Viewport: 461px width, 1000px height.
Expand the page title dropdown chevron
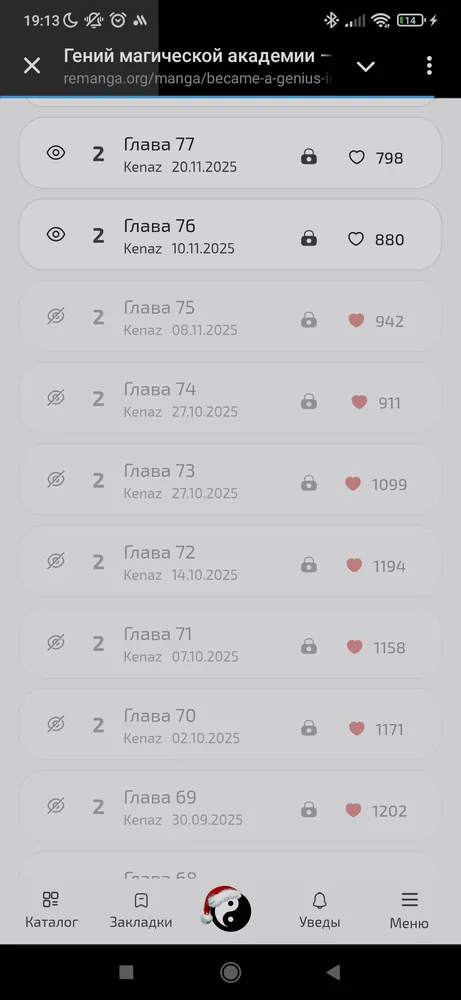tap(365, 66)
